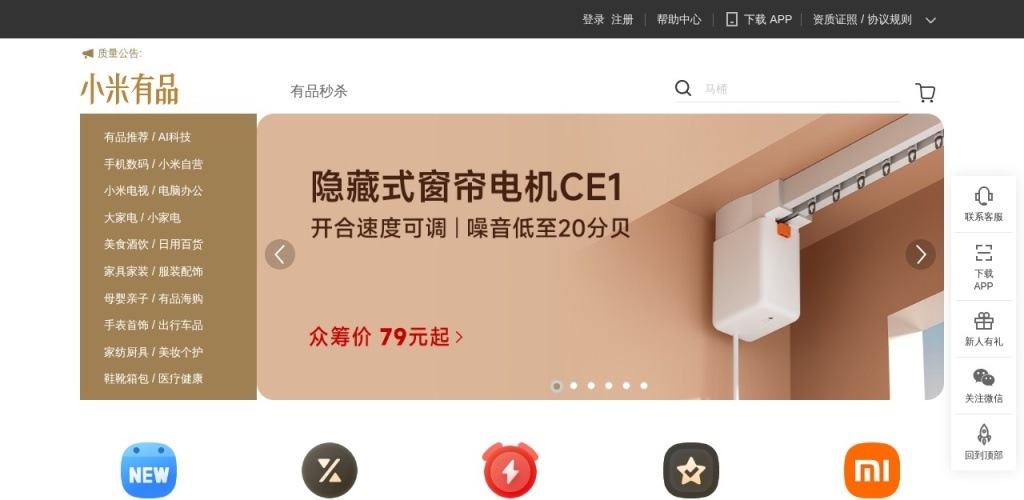1024x500 pixels.
Task: Open 帮助中心 help center
Action: (678, 19)
